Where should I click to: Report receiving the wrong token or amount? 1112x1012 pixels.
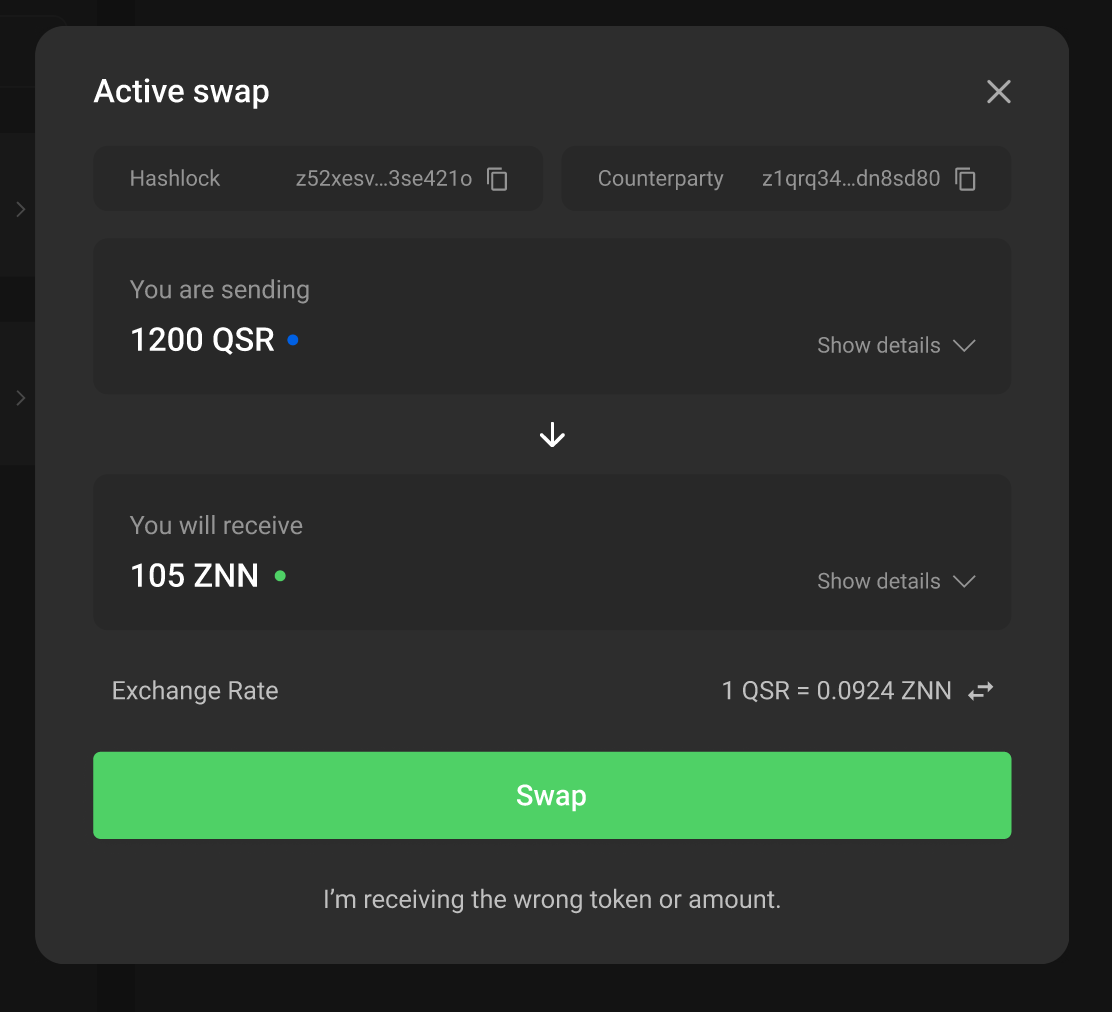[552, 899]
